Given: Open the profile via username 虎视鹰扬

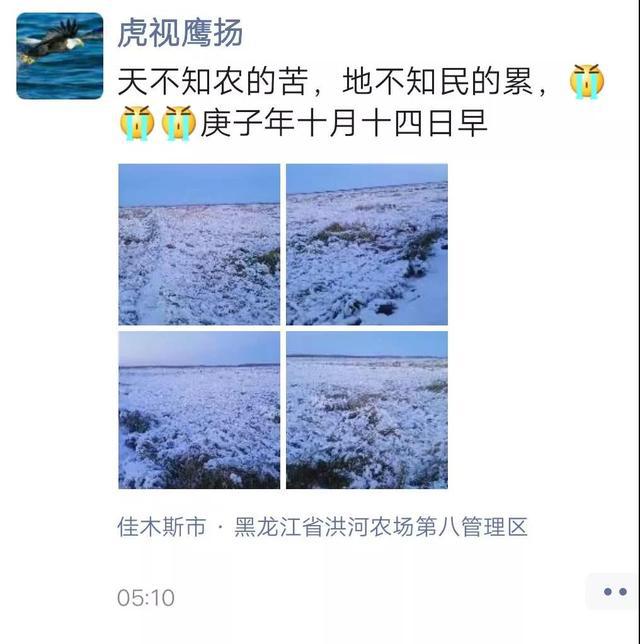Looking at the screenshot, I should pos(179,33).
